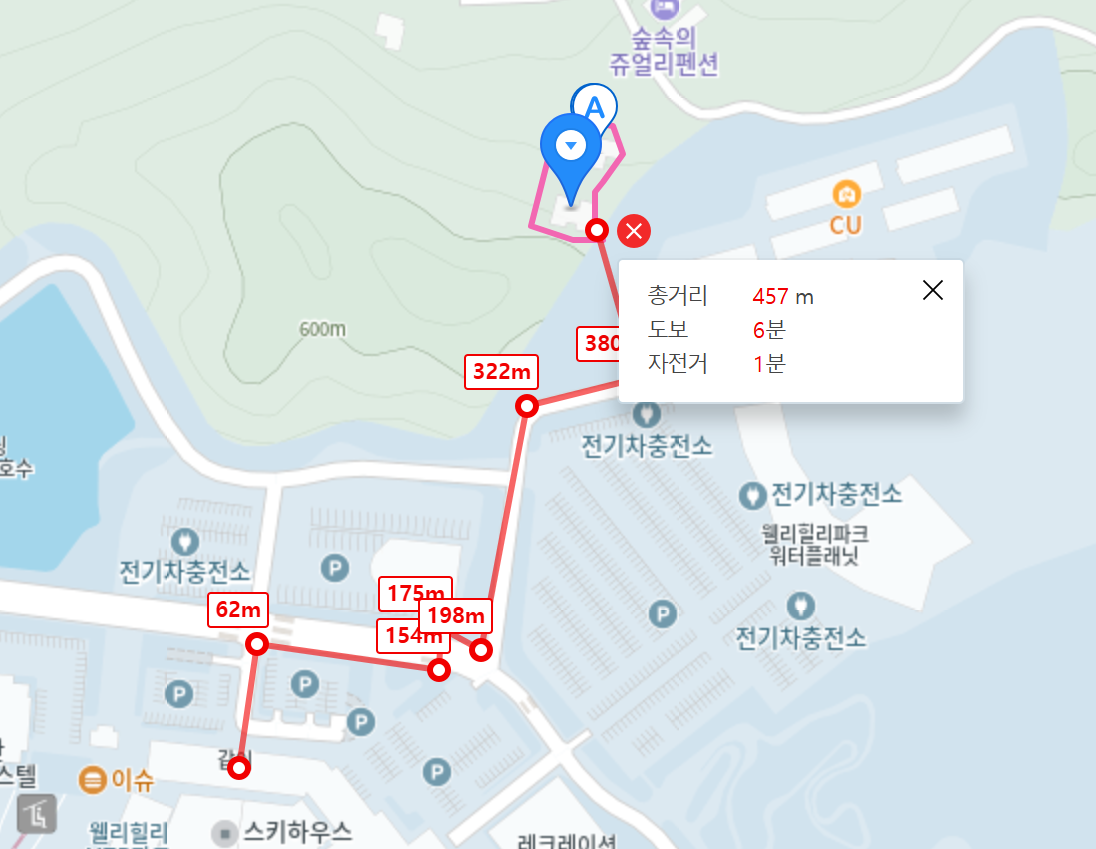Image resolution: width=1096 pixels, height=849 pixels.
Task: Open the indoor map icon near 웰리힐리
Action: click(x=36, y=814)
